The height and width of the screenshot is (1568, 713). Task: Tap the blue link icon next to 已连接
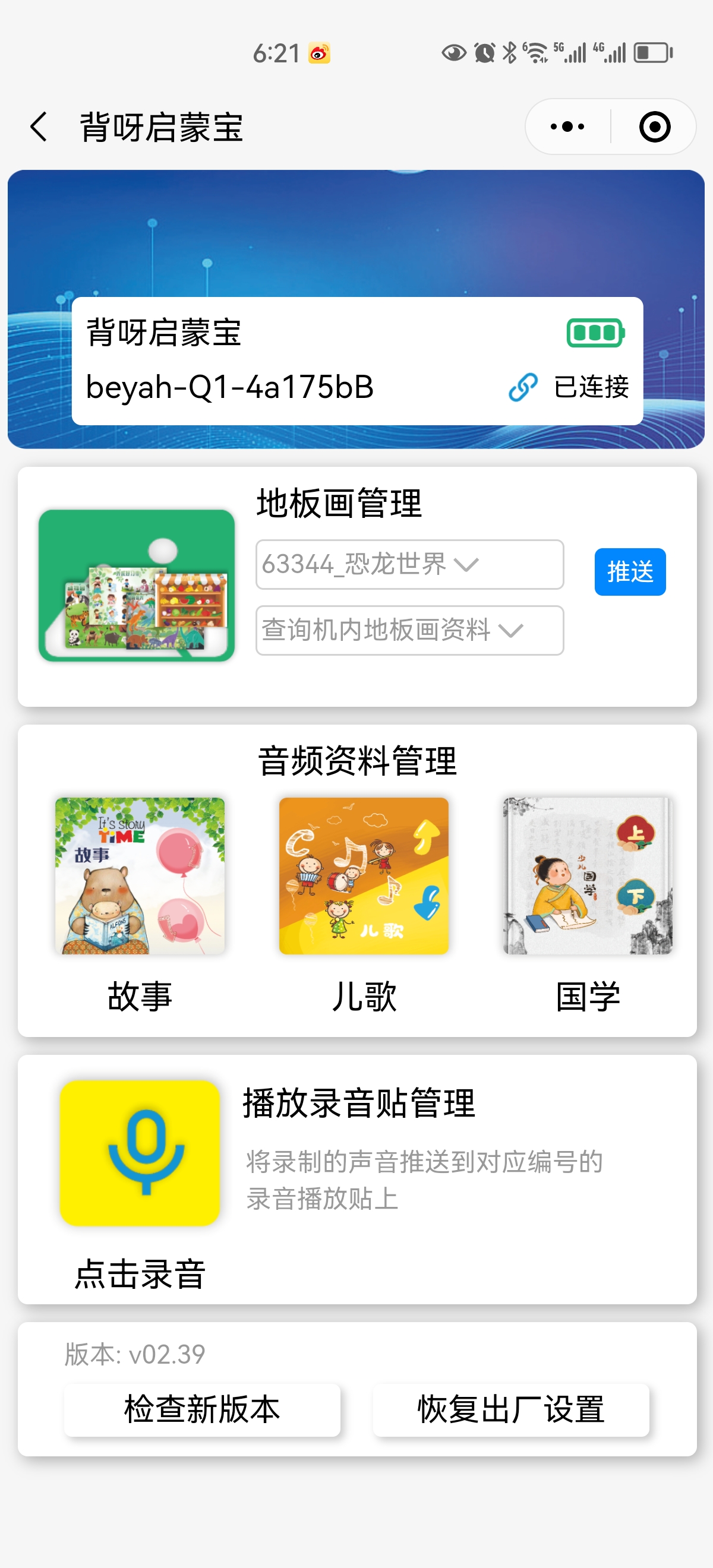(522, 386)
